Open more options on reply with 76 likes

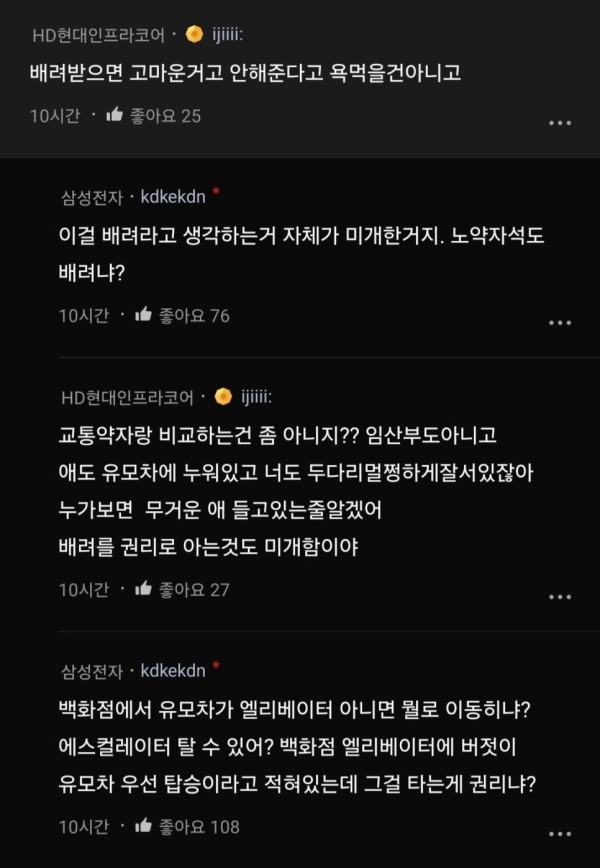(560, 323)
